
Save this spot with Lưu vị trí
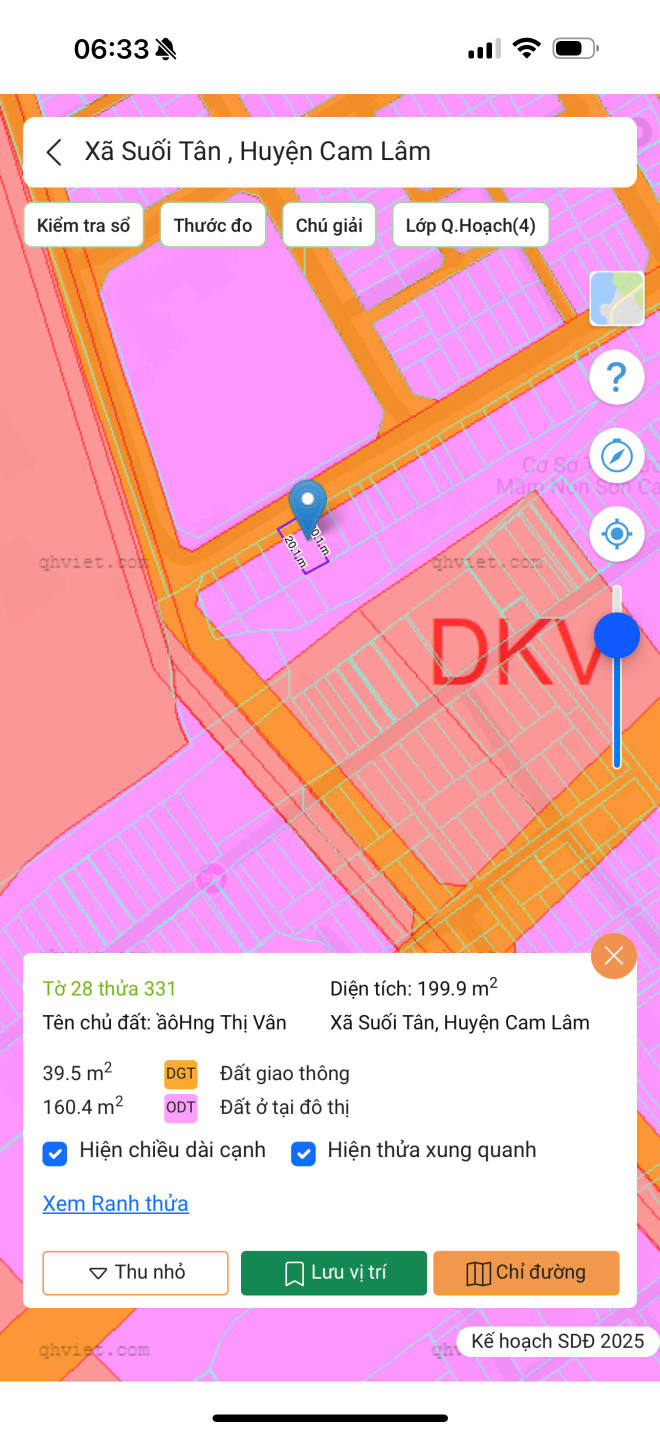click(334, 1273)
